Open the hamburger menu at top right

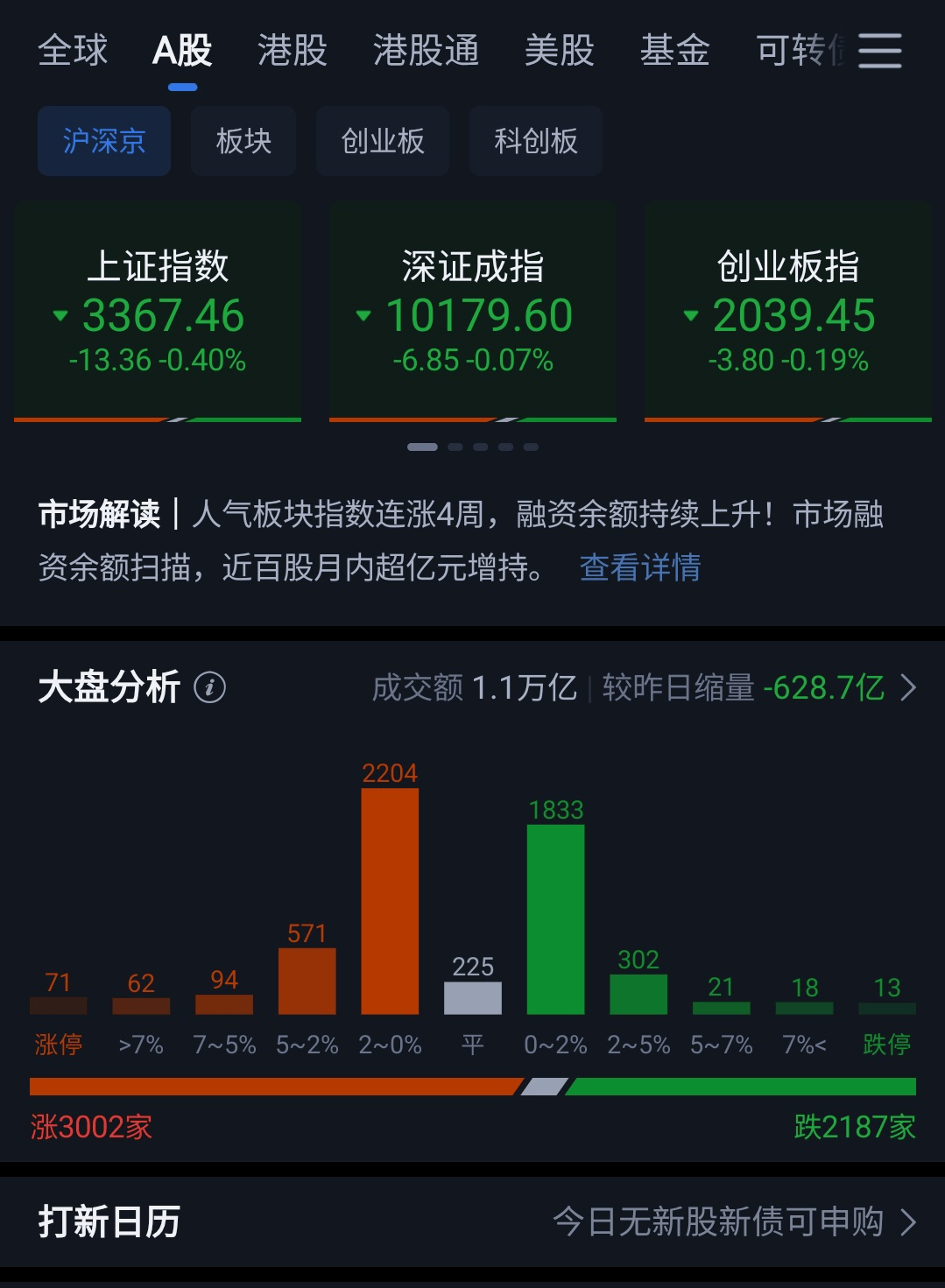point(880,52)
